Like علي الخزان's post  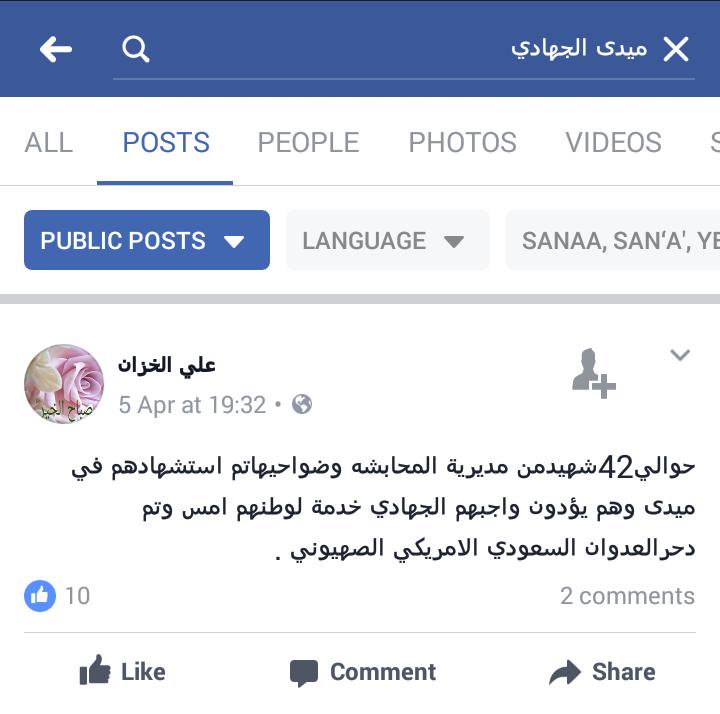tap(122, 671)
